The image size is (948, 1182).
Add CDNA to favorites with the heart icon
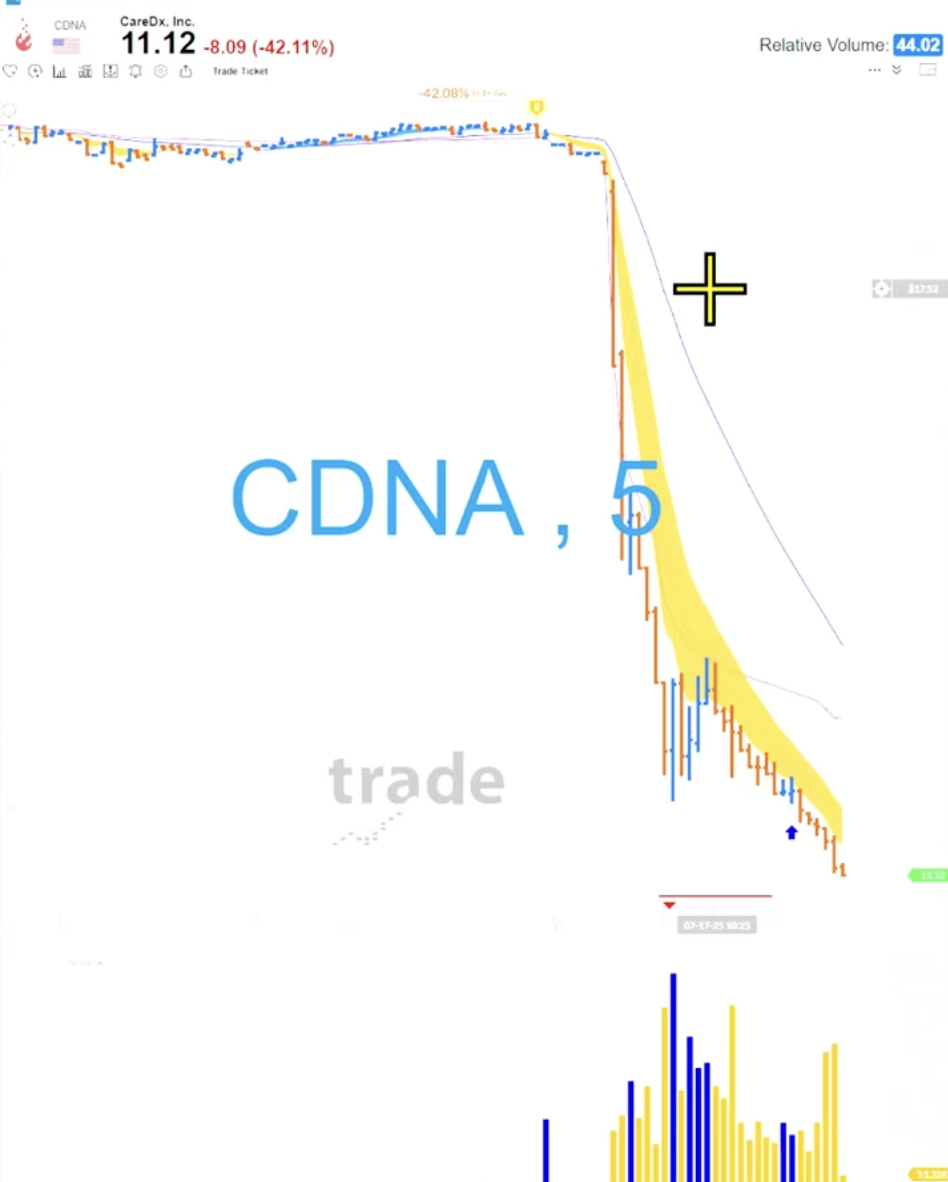[x=10, y=71]
